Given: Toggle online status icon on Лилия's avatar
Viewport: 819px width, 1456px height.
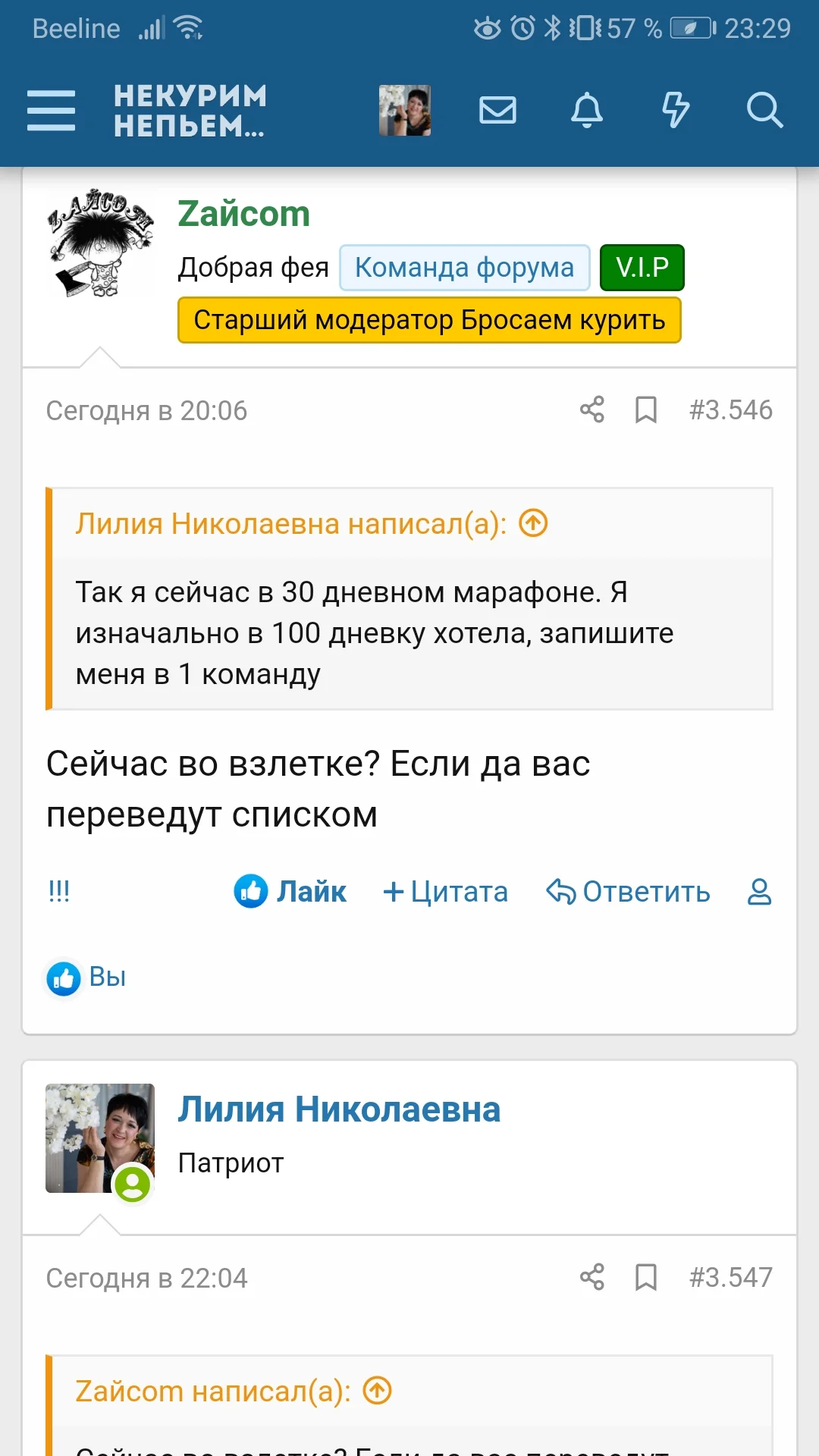Looking at the screenshot, I should coord(133,1185).
